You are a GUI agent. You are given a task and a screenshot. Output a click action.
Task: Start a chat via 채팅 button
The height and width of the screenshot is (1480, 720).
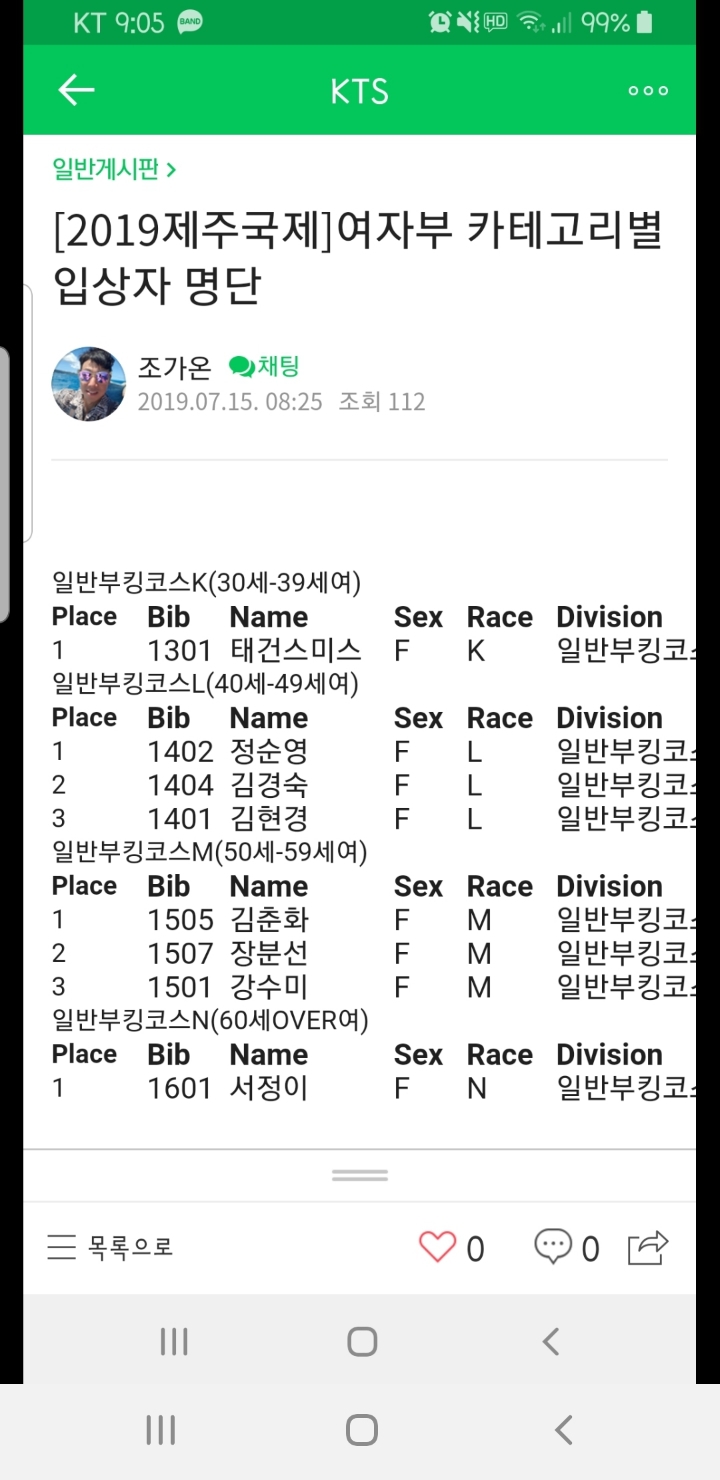pos(264,367)
